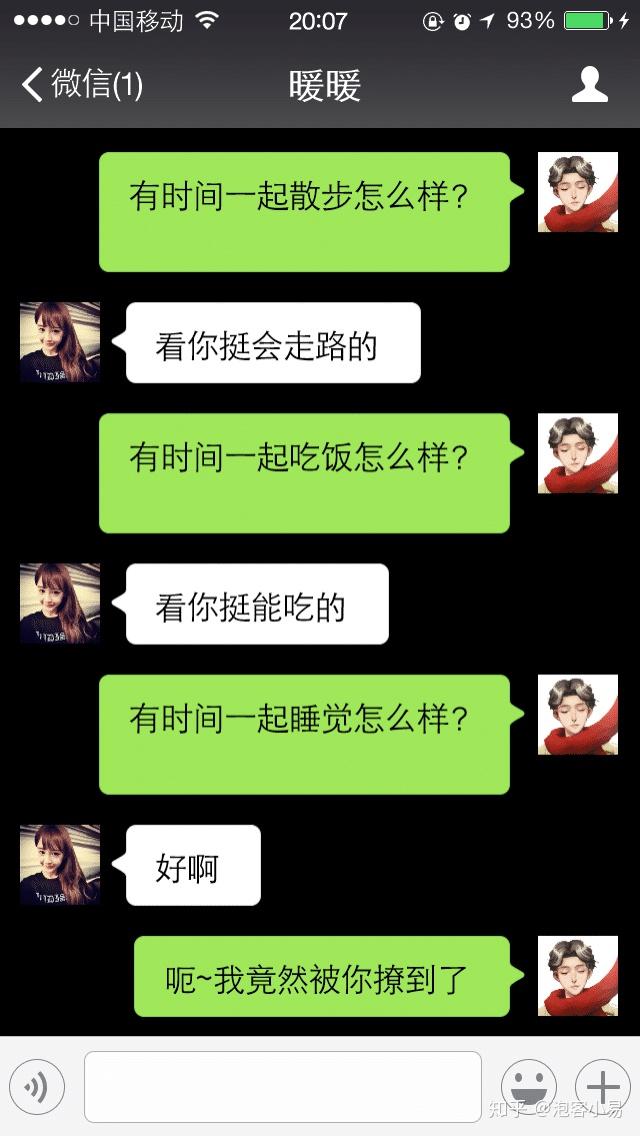This screenshot has width=640, height=1136.
Task: Go back to the 微信 chat list
Action: pyautogui.click(x=82, y=85)
